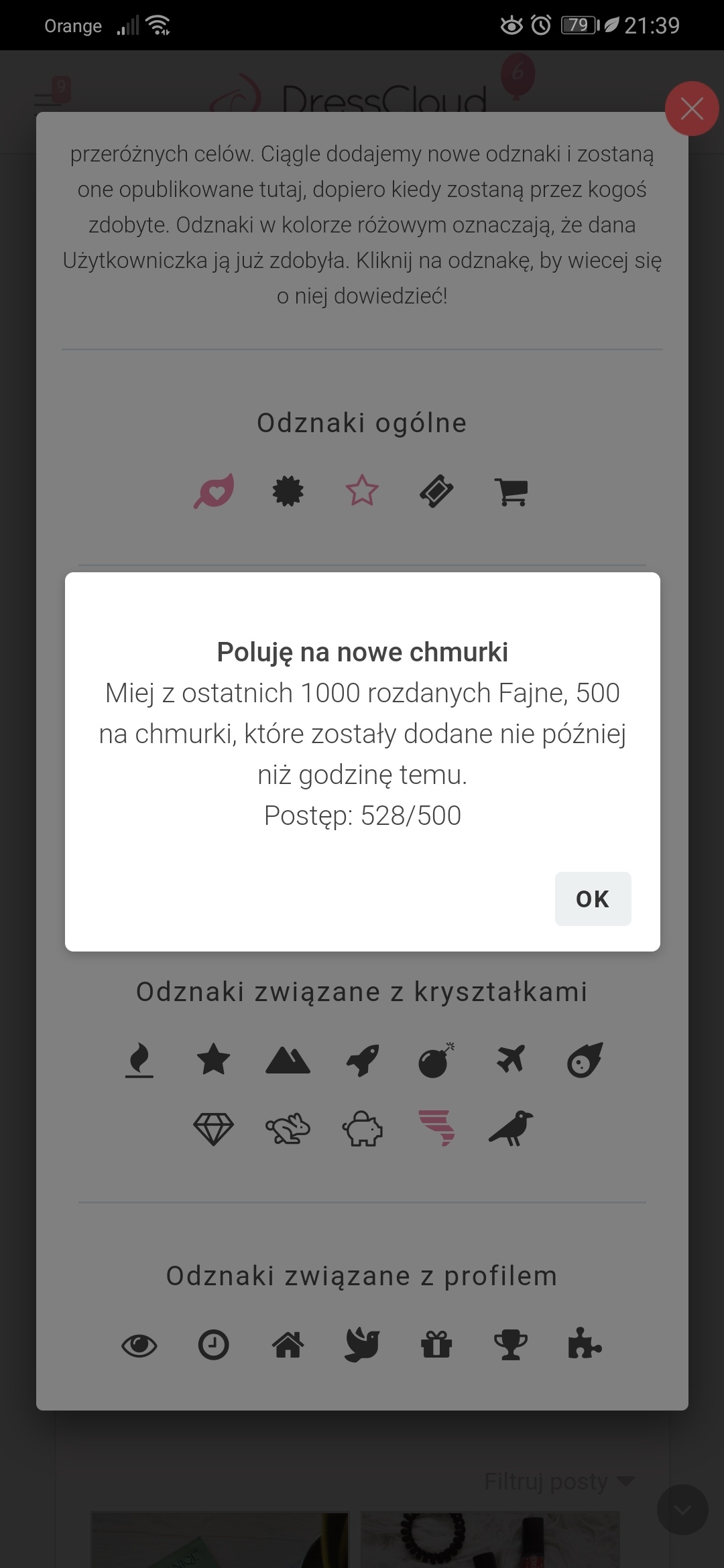This screenshot has width=724, height=1568.
Task: Open the crow bird badge
Action: tap(511, 1128)
